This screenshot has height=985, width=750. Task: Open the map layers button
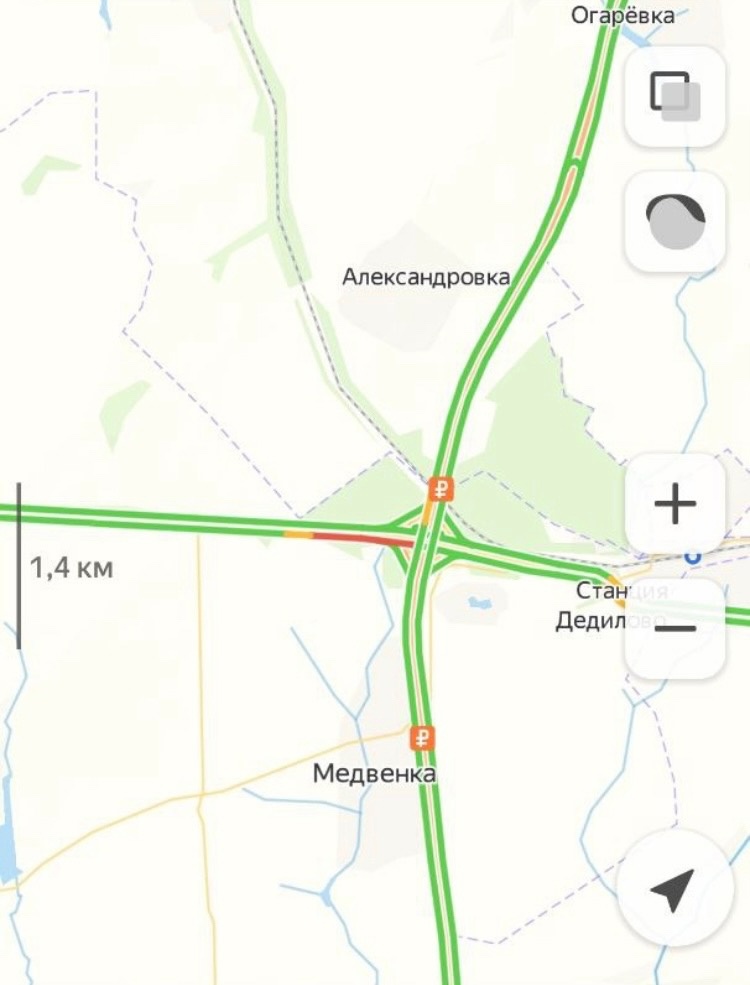(676, 96)
